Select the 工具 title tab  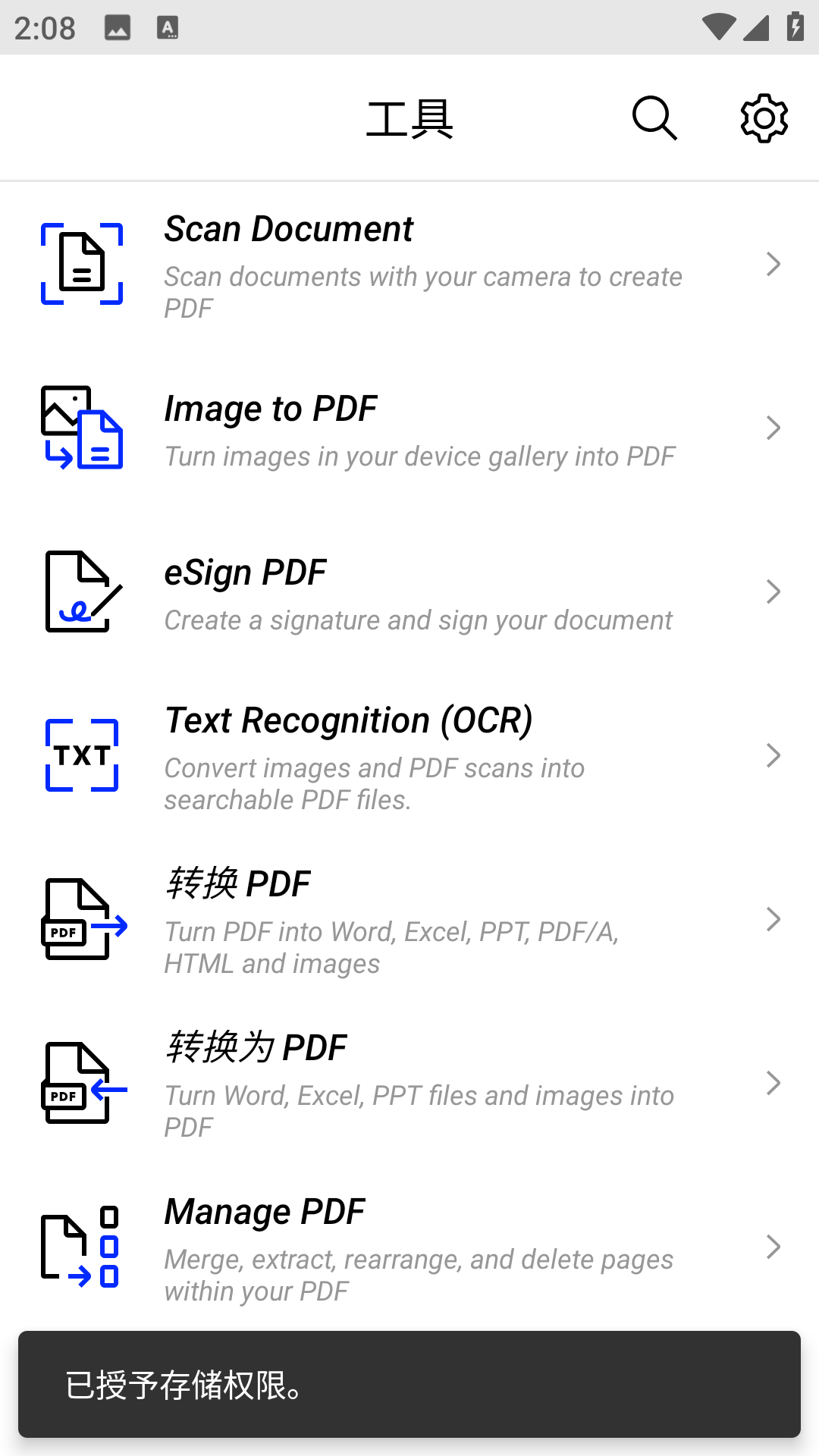[409, 118]
